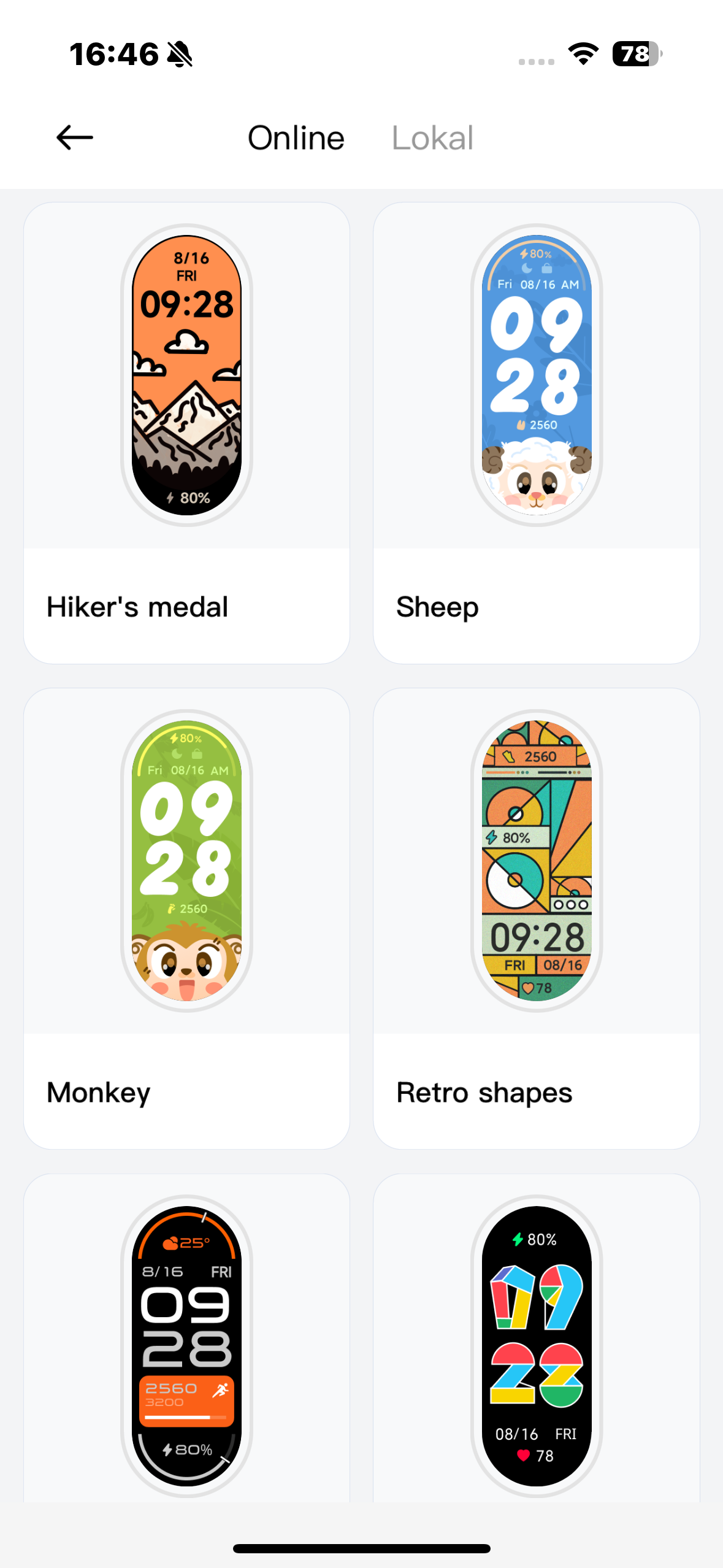View the Retro shapes watch face
Viewport: 723px width, 1568px height.
536,918
